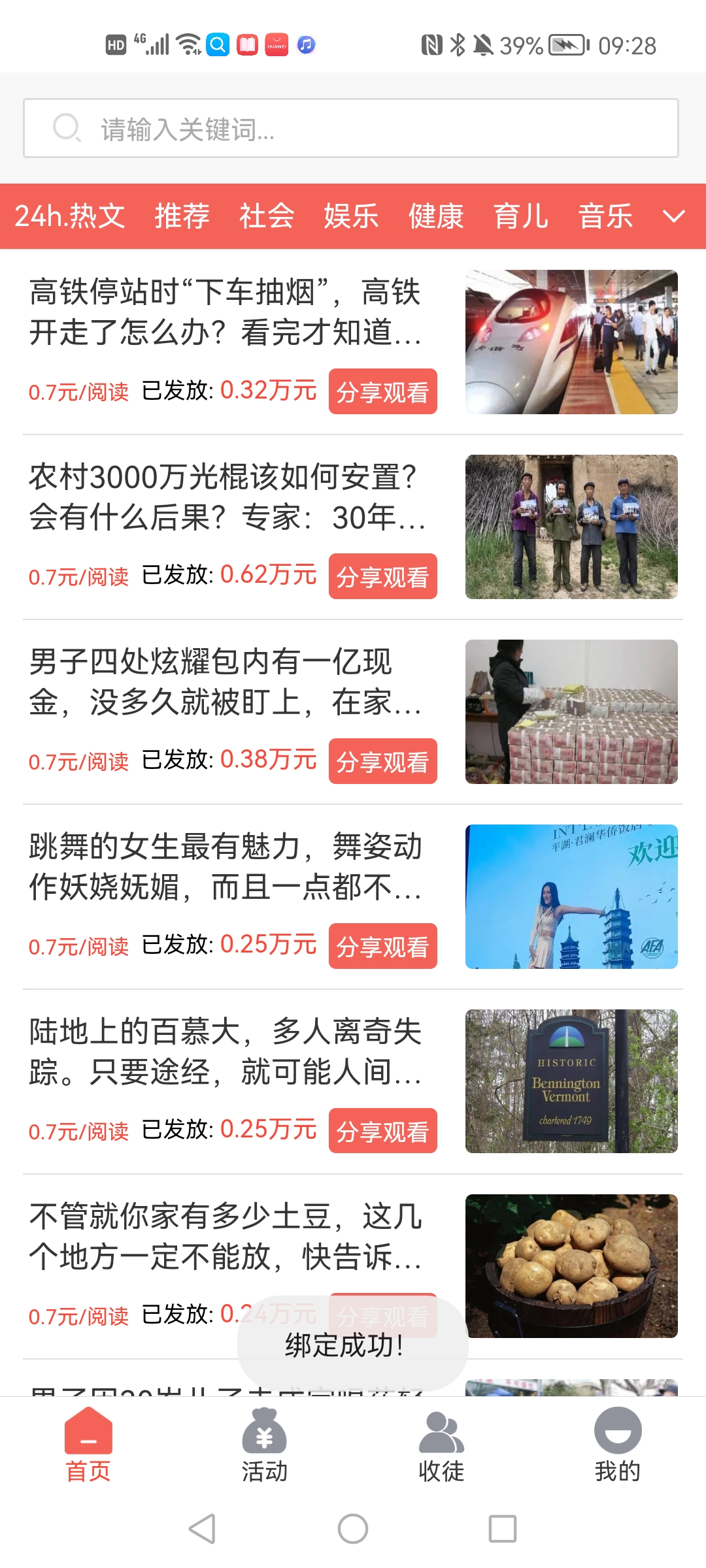Viewport: 706px width, 1568px height.
Task: Expand the category list with the chevron
Action: click(674, 217)
